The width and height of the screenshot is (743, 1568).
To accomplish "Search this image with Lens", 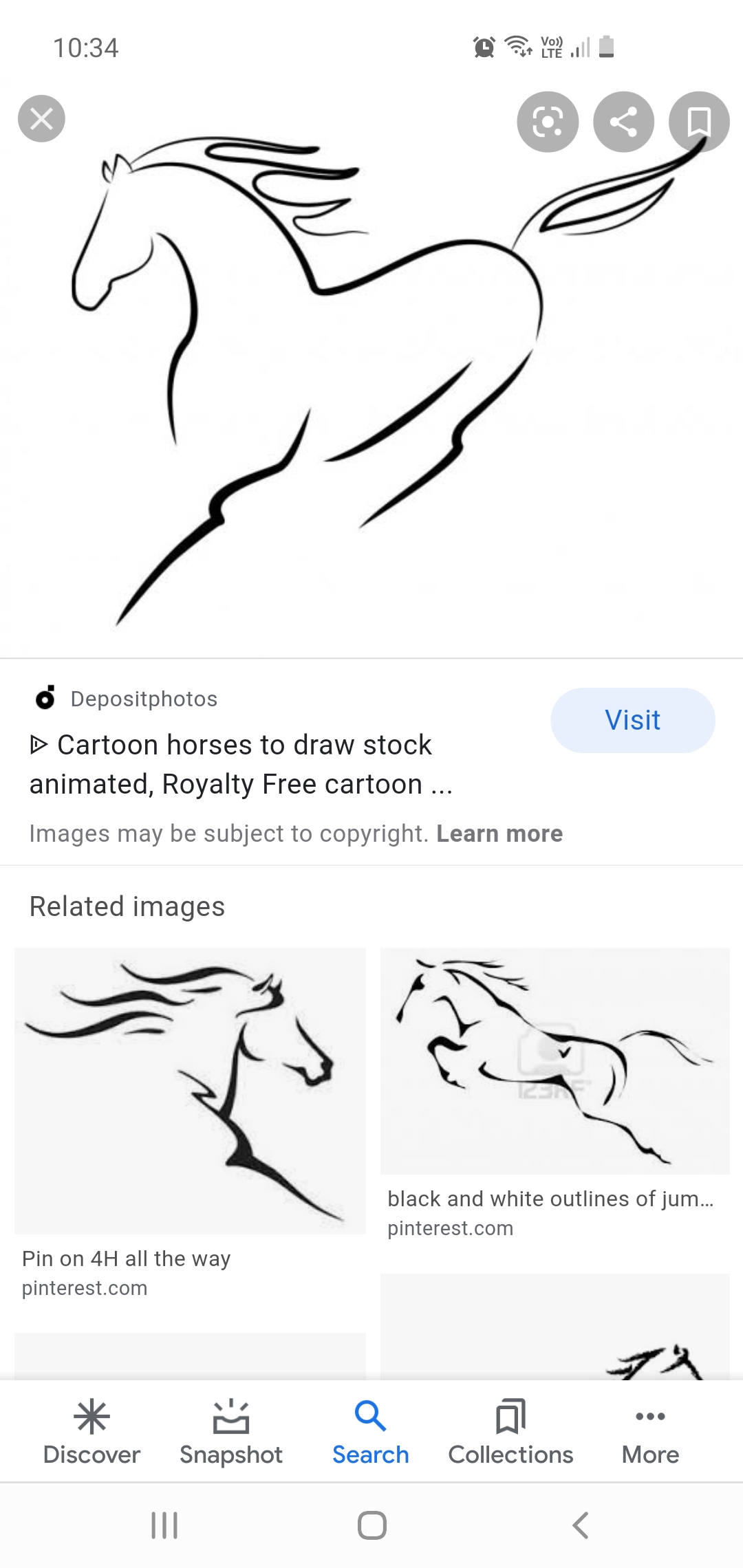I will click(548, 122).
